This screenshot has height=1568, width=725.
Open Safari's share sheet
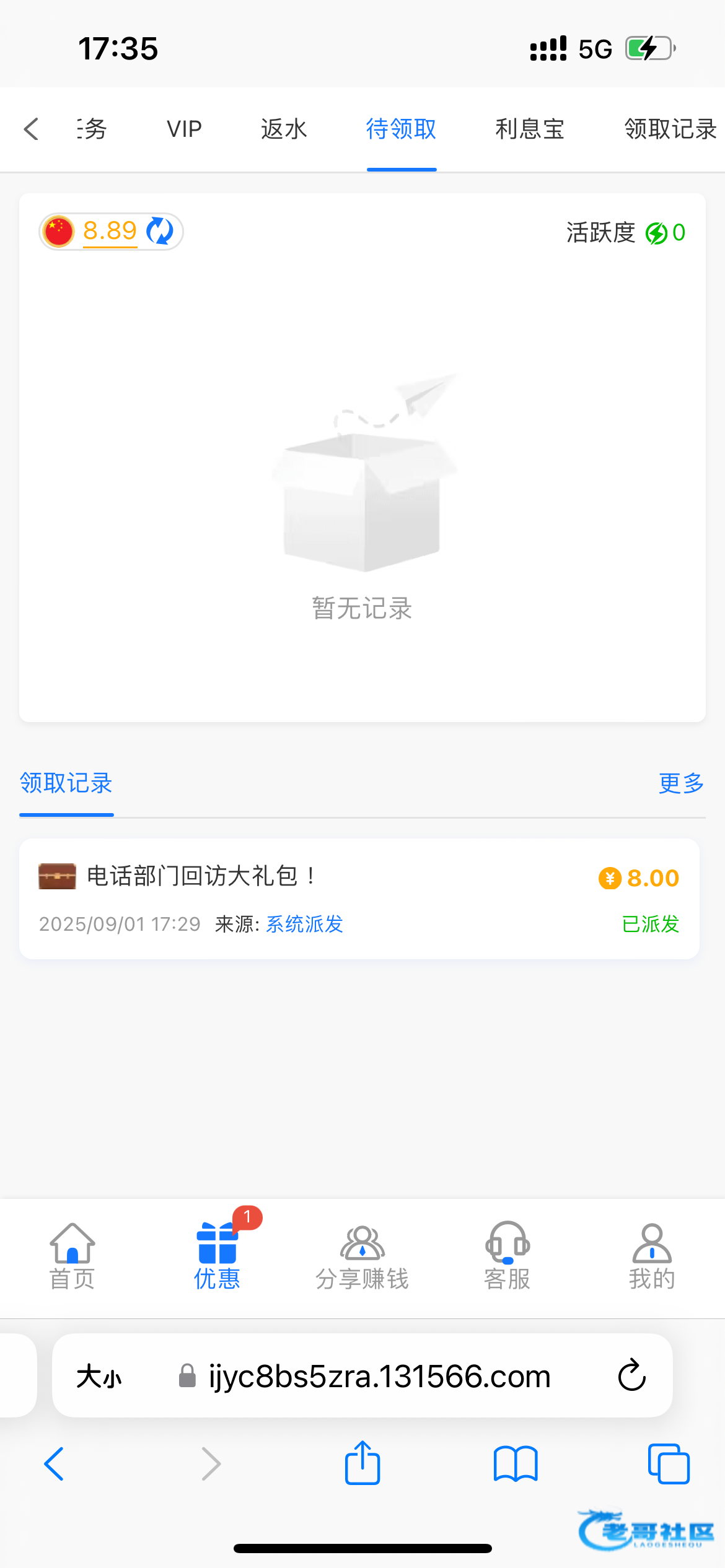click(x=362, y=1464)
